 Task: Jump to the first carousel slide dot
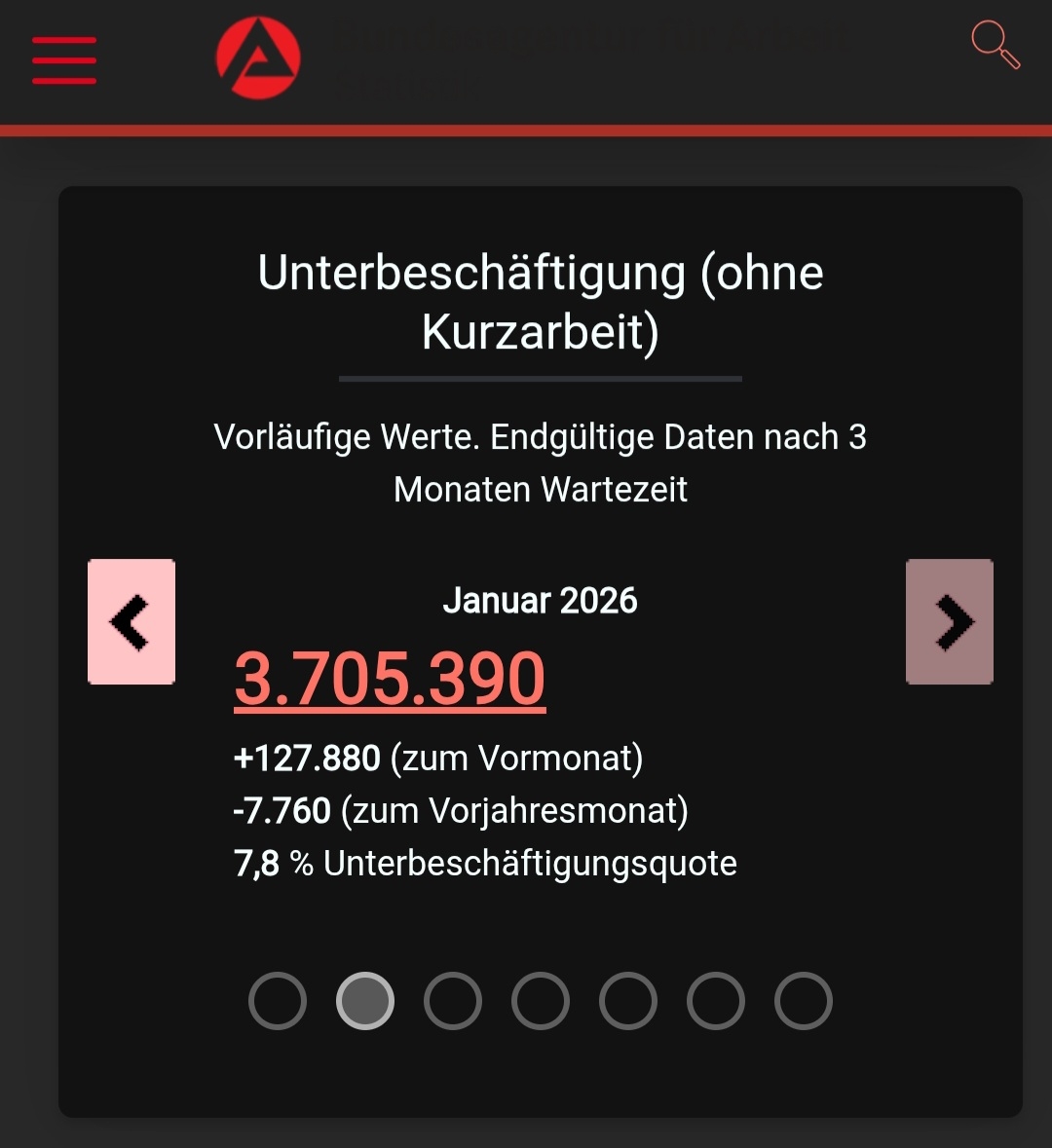point(278,1001)
